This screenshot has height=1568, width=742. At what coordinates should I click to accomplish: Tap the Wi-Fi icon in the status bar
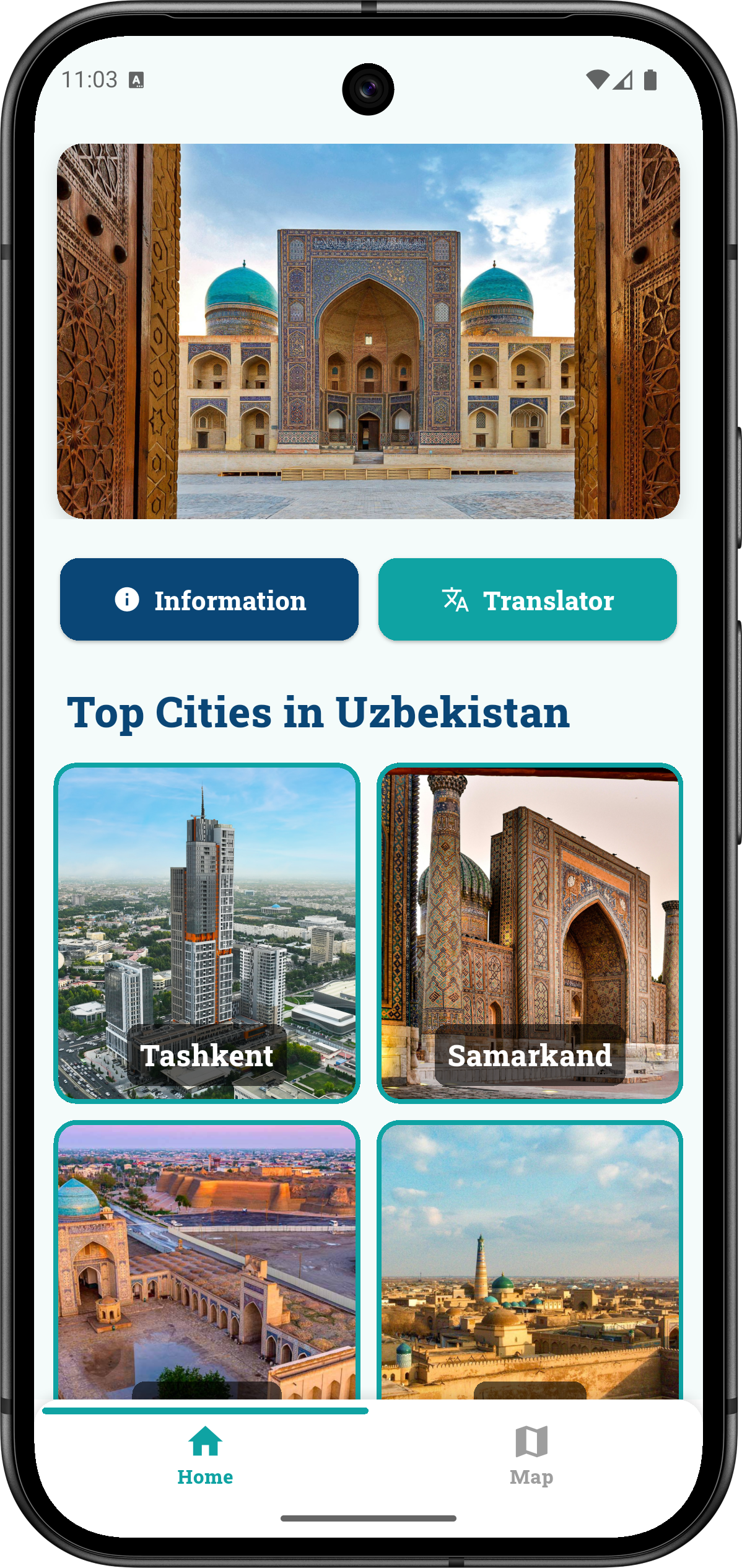597,79
